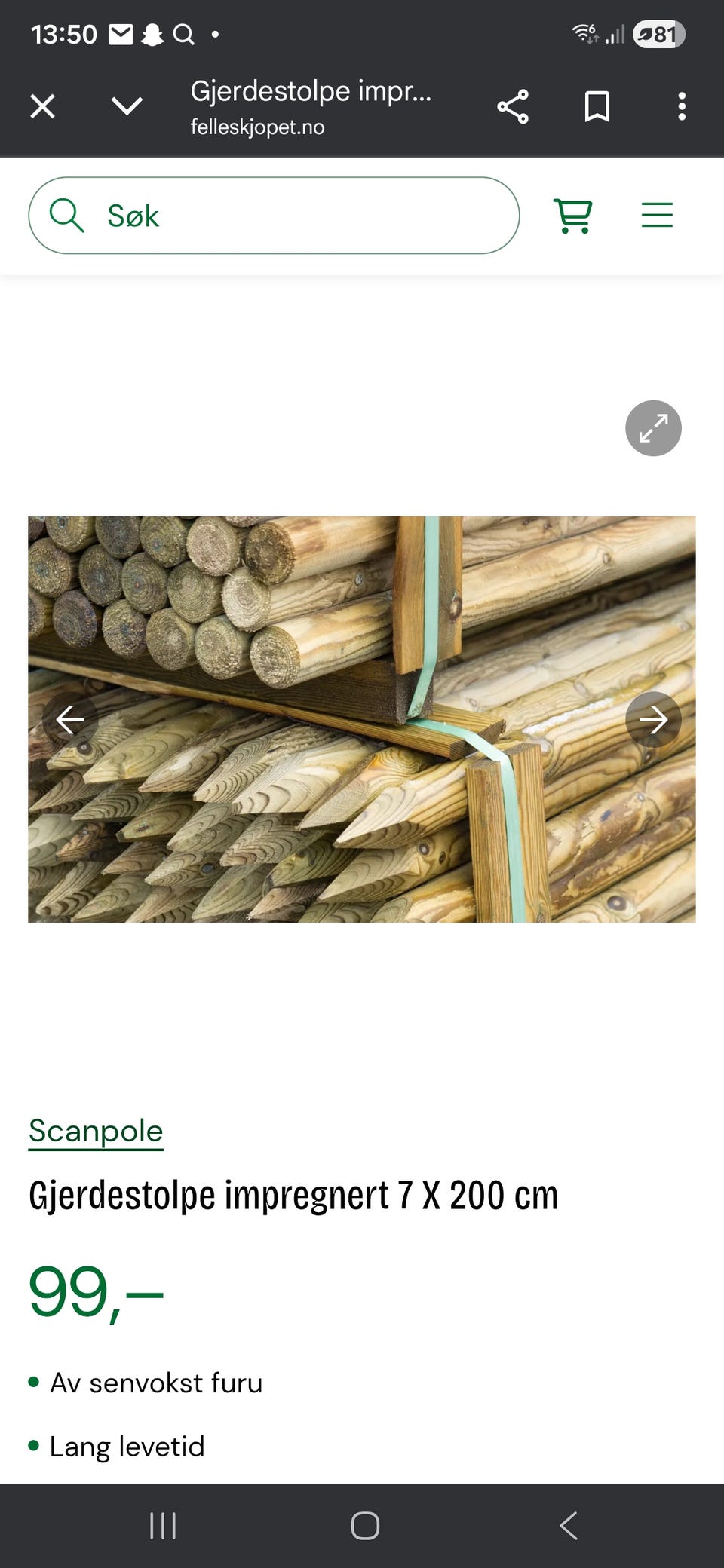The width and height of the screenshot is (724, 1568).
Task: Show the next product image
Action: 653,720
